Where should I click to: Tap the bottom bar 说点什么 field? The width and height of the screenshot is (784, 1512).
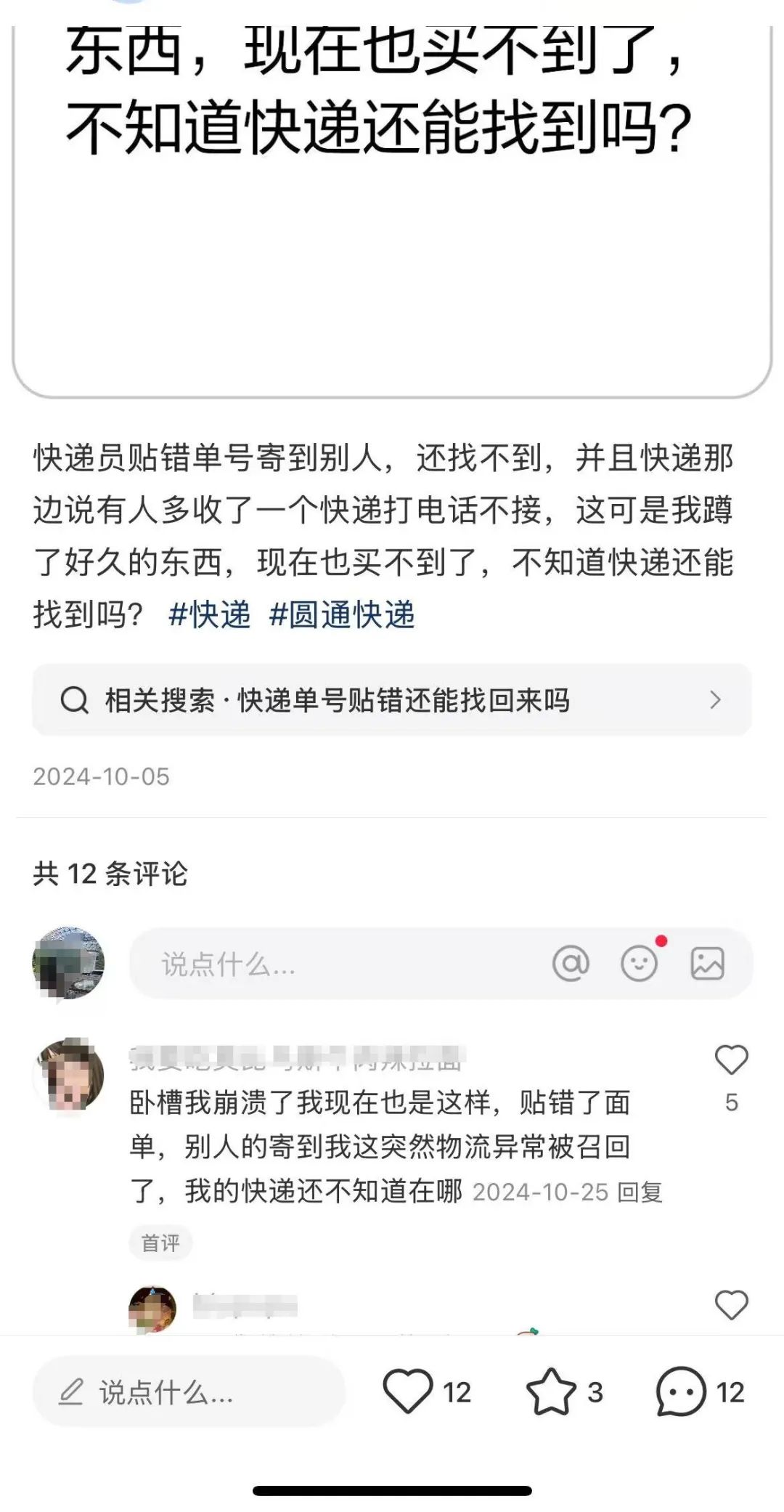(x=189, y=1392)
